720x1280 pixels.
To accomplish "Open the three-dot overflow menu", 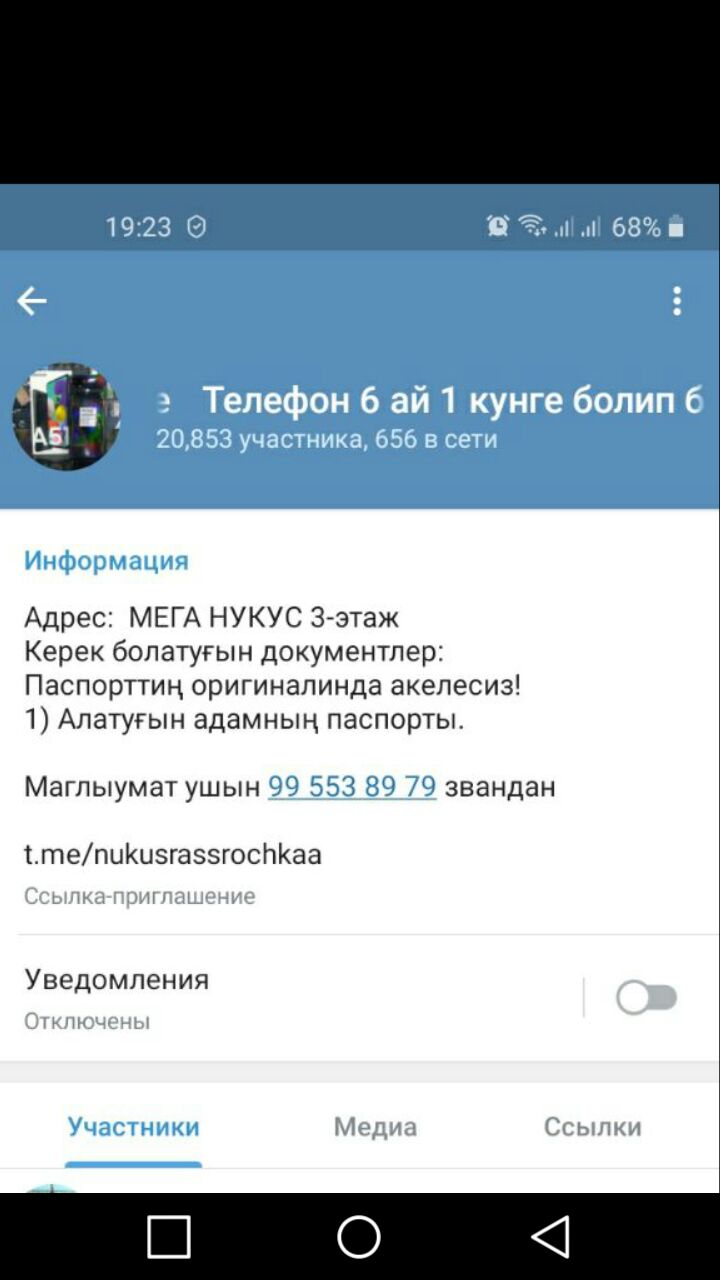I will [x=677, y=301].
